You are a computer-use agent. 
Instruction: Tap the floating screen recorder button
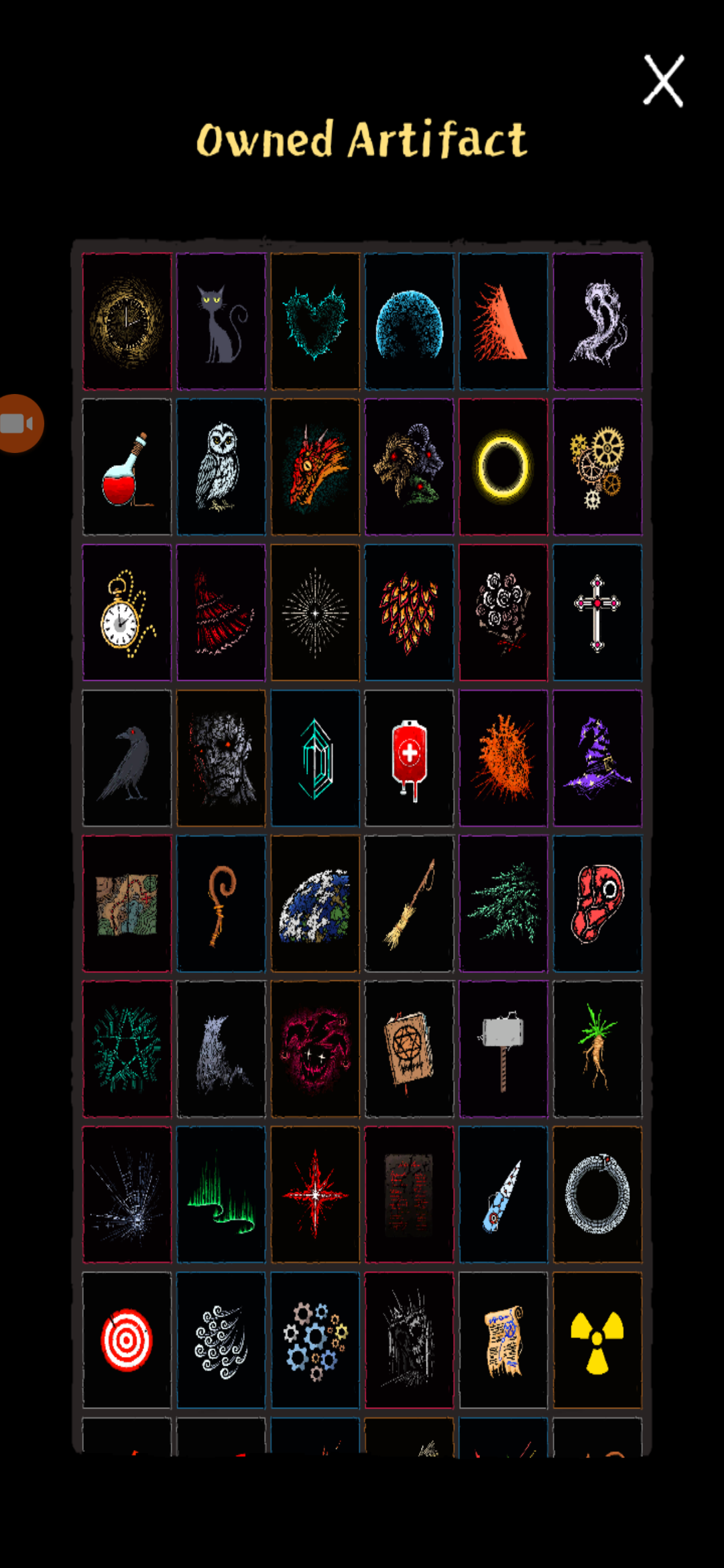(x=19, y=423)
